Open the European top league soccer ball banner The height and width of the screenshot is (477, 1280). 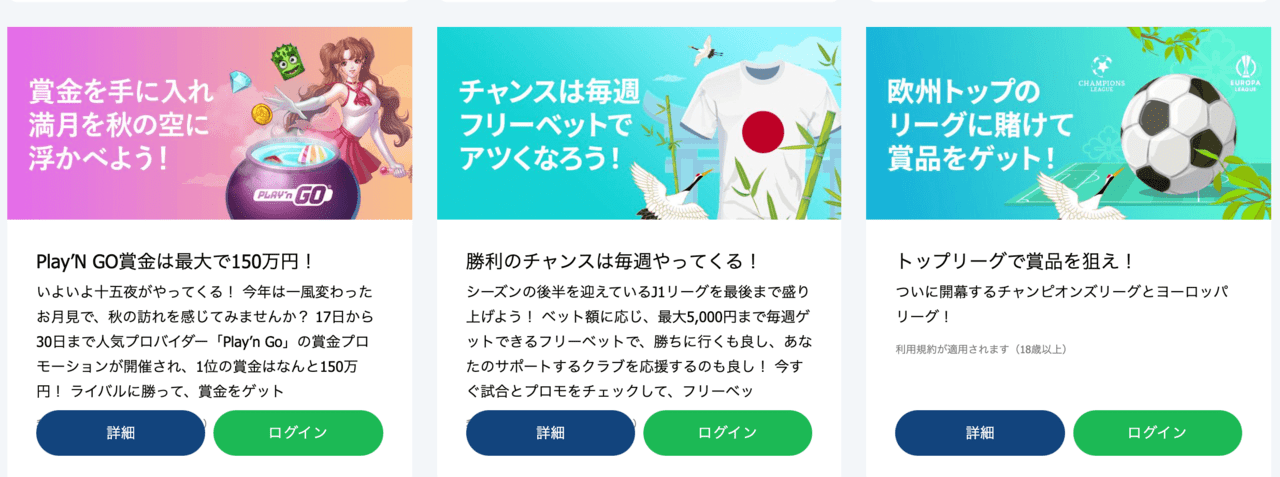1068,123
